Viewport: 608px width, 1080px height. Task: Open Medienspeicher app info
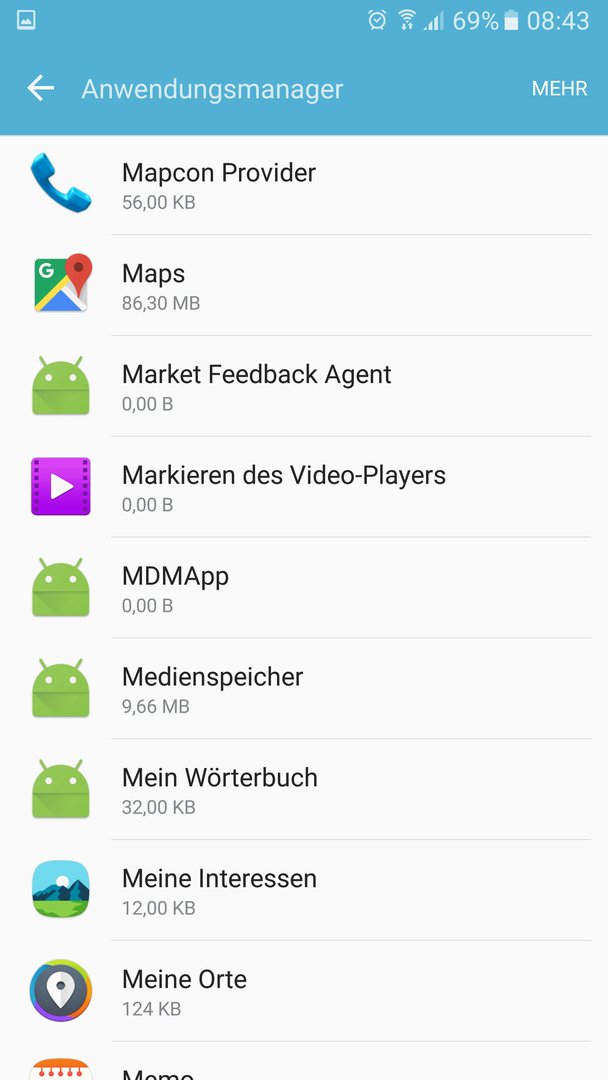304,688
